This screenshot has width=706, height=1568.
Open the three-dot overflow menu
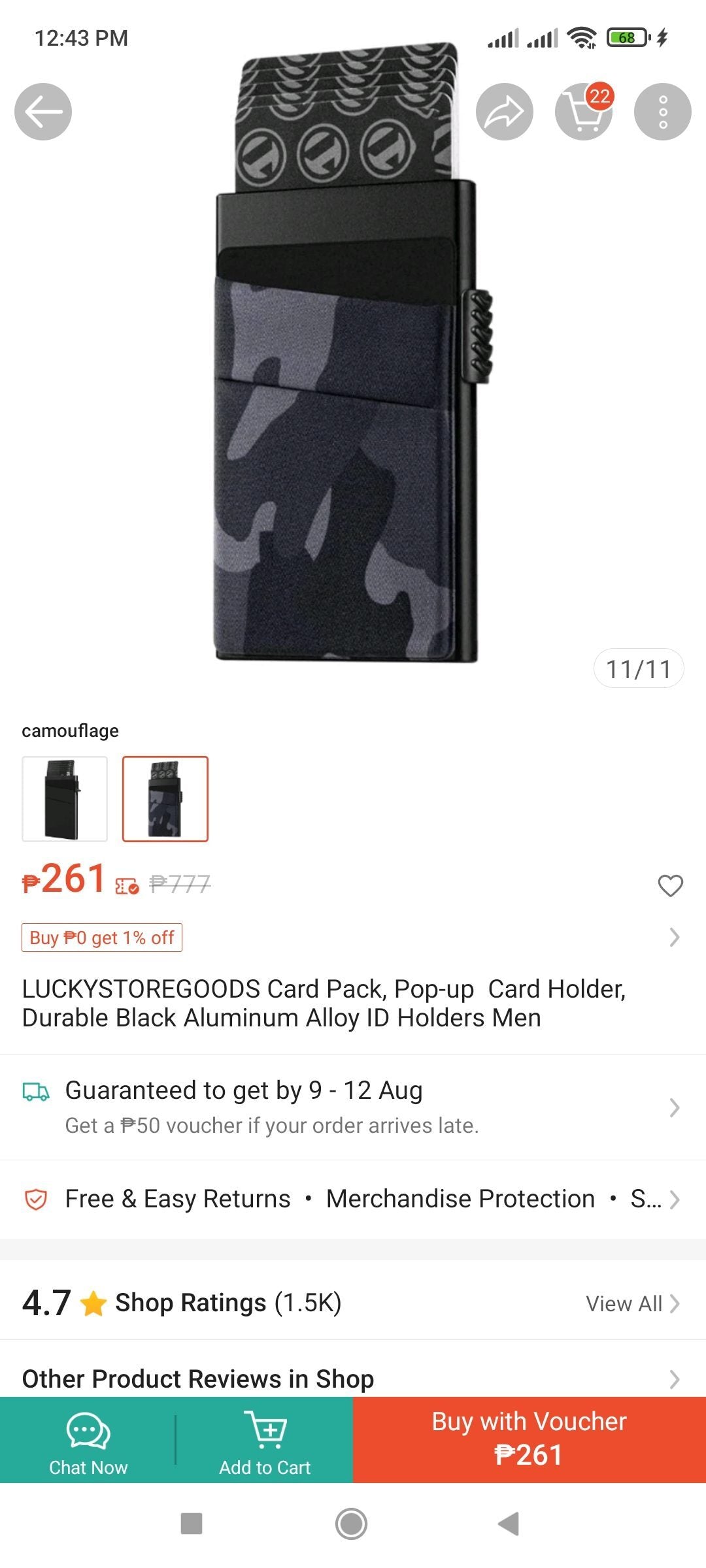[662, 112]
